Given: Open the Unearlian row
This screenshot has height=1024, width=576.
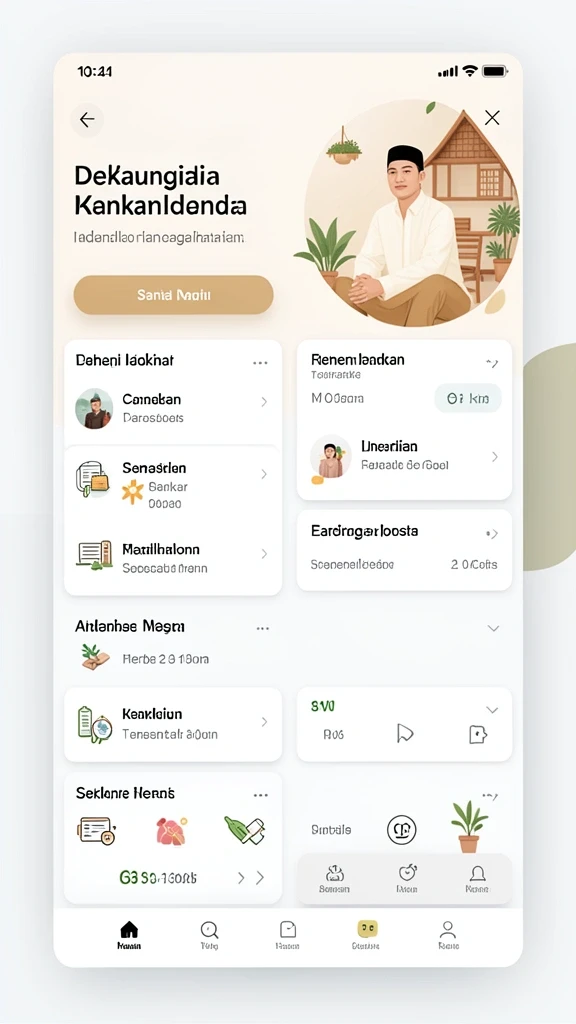Looking at the screenshot, I should coord(404,456).
